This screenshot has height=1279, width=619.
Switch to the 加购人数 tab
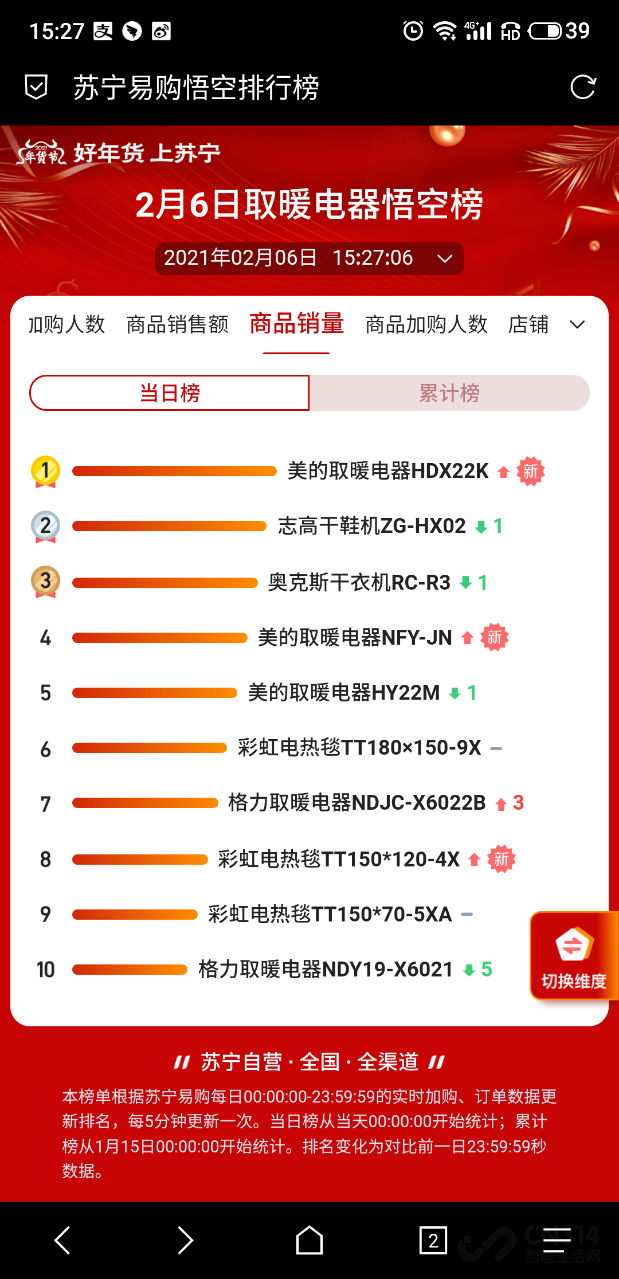tap(66, 324)
